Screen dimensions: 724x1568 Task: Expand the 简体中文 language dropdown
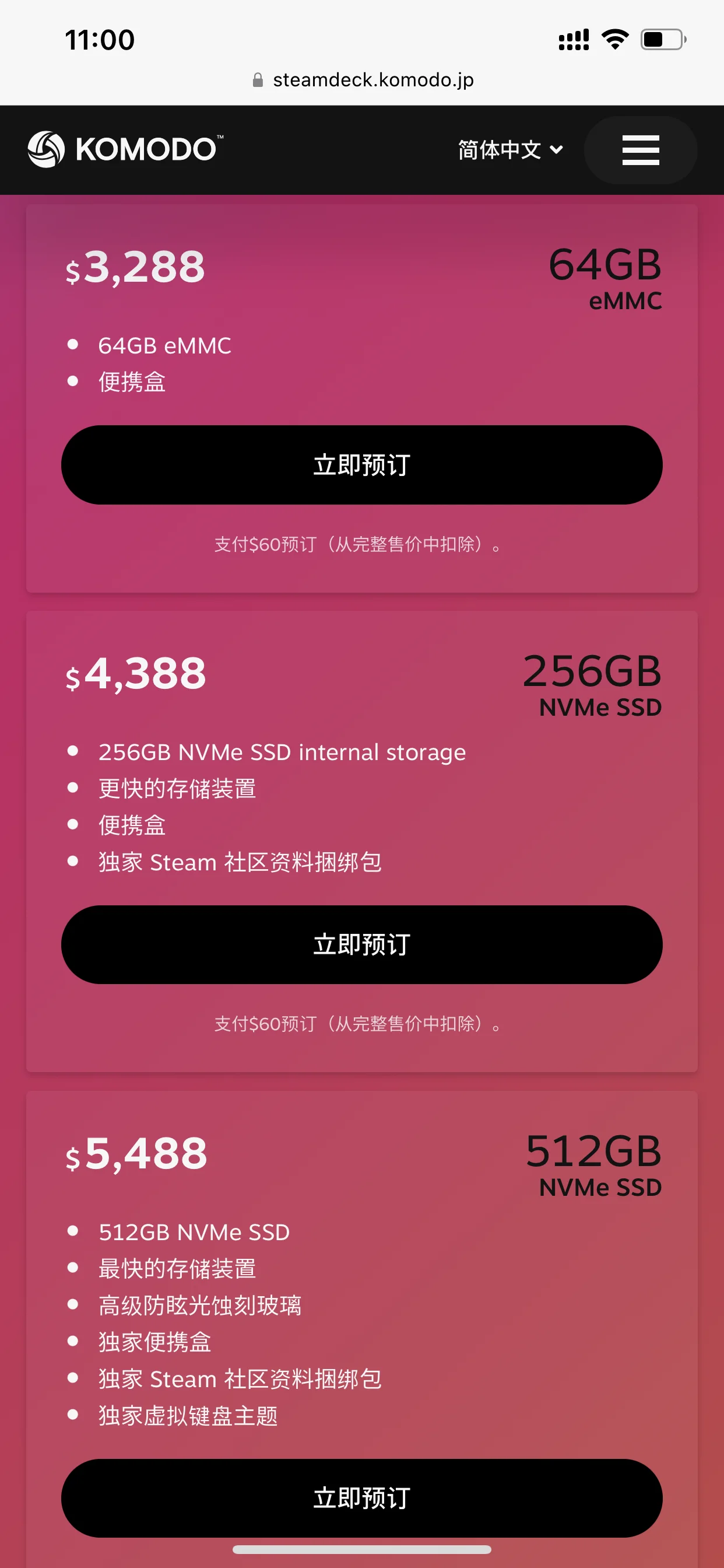tap(510, 150)
